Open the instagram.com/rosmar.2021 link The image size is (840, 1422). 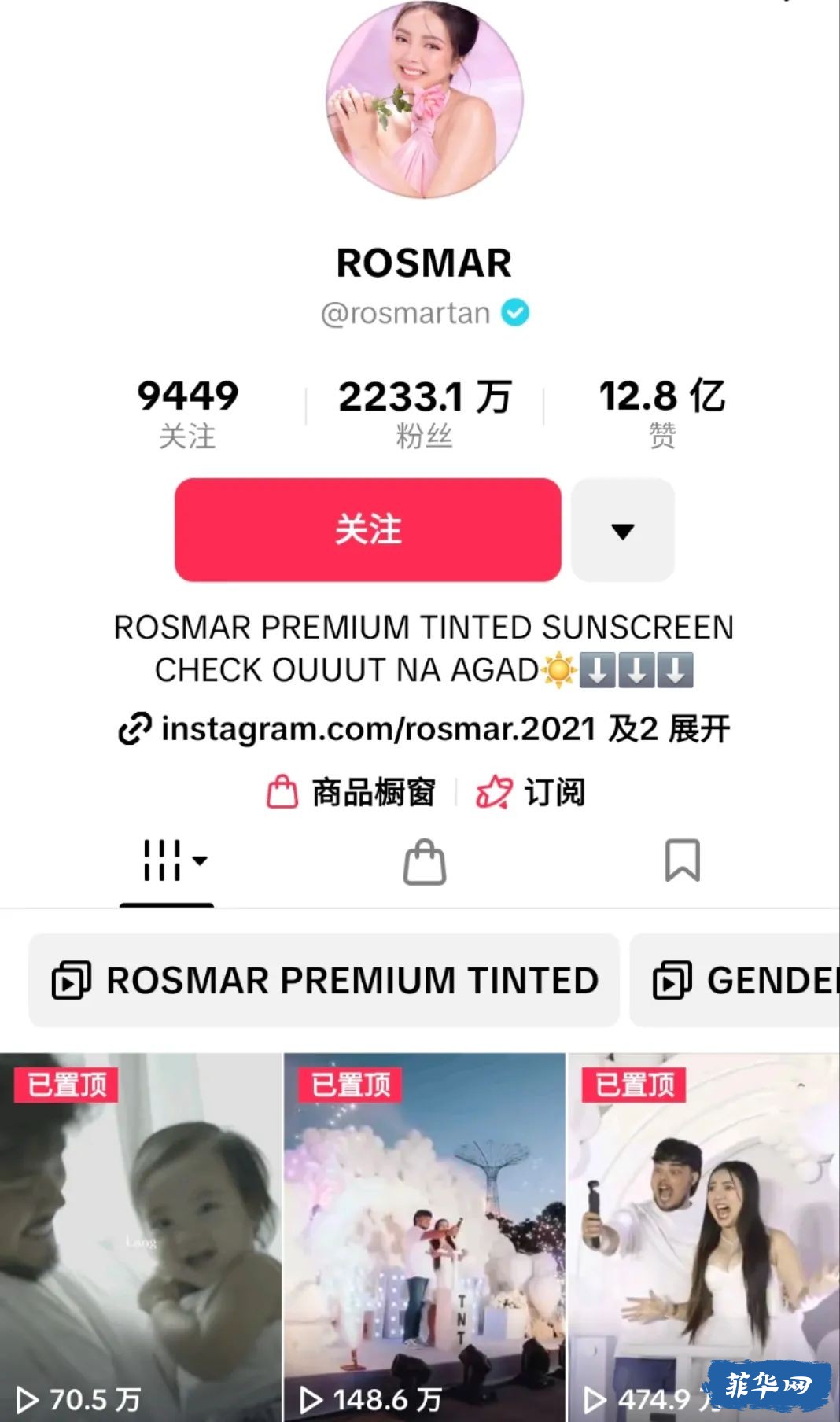(x=378, y=729)
